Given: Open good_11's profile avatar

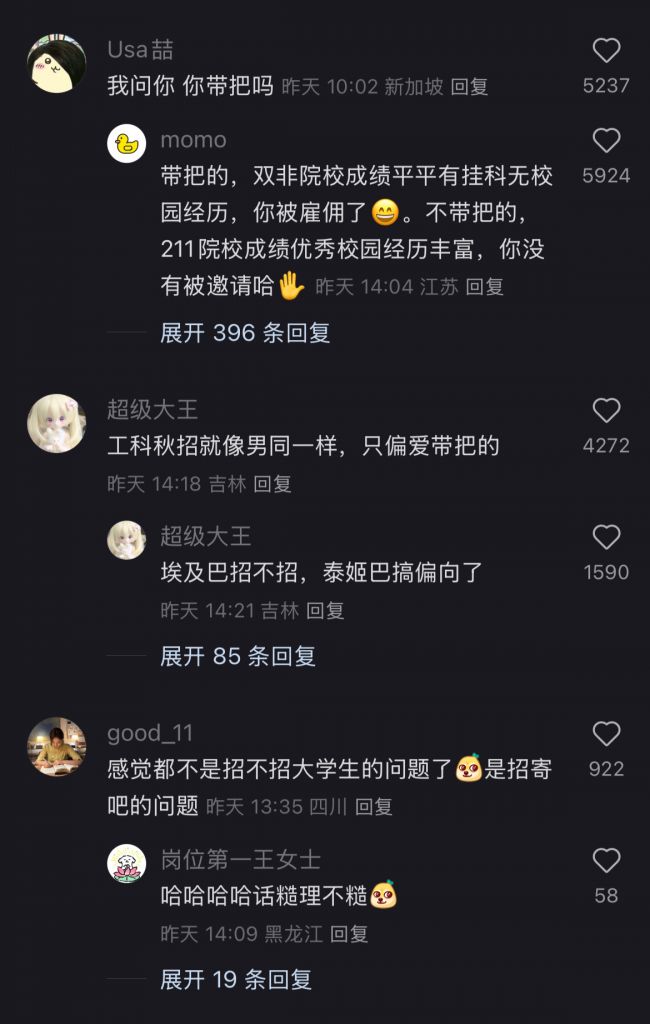Looking at the screenshot, I should (56, 747).
